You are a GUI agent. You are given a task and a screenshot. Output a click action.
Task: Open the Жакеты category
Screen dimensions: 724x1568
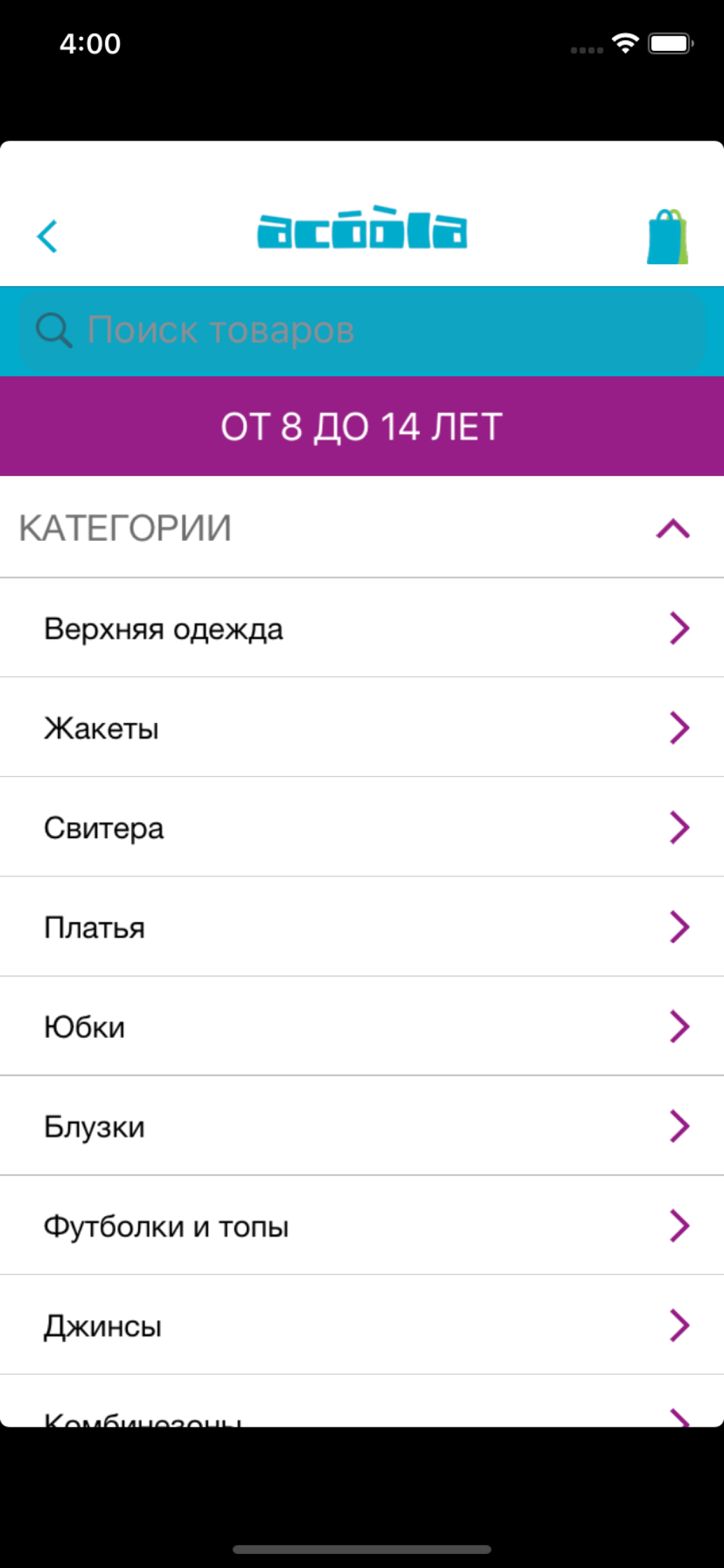pyautogui.click(x=362, y=728)
